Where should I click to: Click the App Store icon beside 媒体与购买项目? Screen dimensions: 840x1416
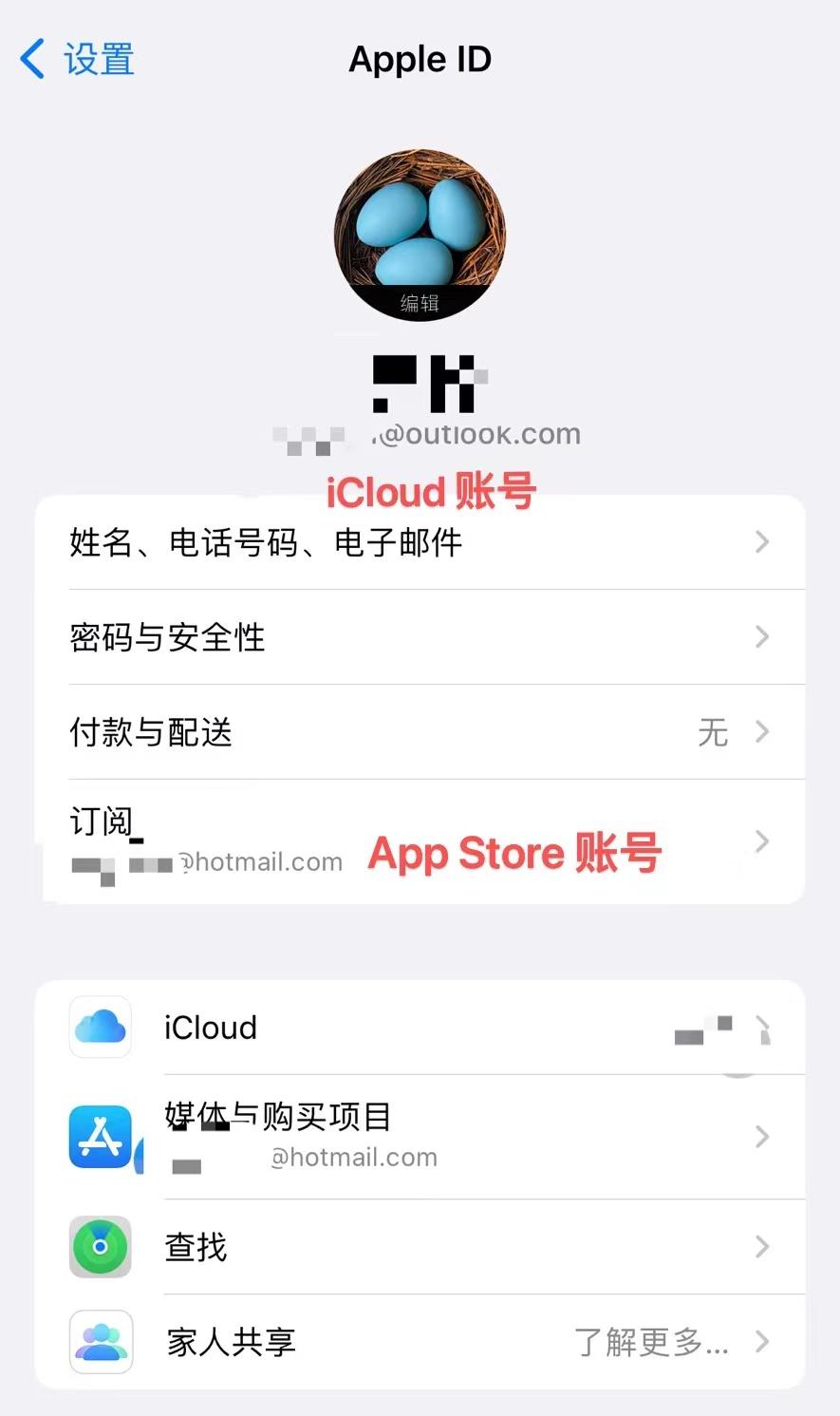coord(100,1137)
